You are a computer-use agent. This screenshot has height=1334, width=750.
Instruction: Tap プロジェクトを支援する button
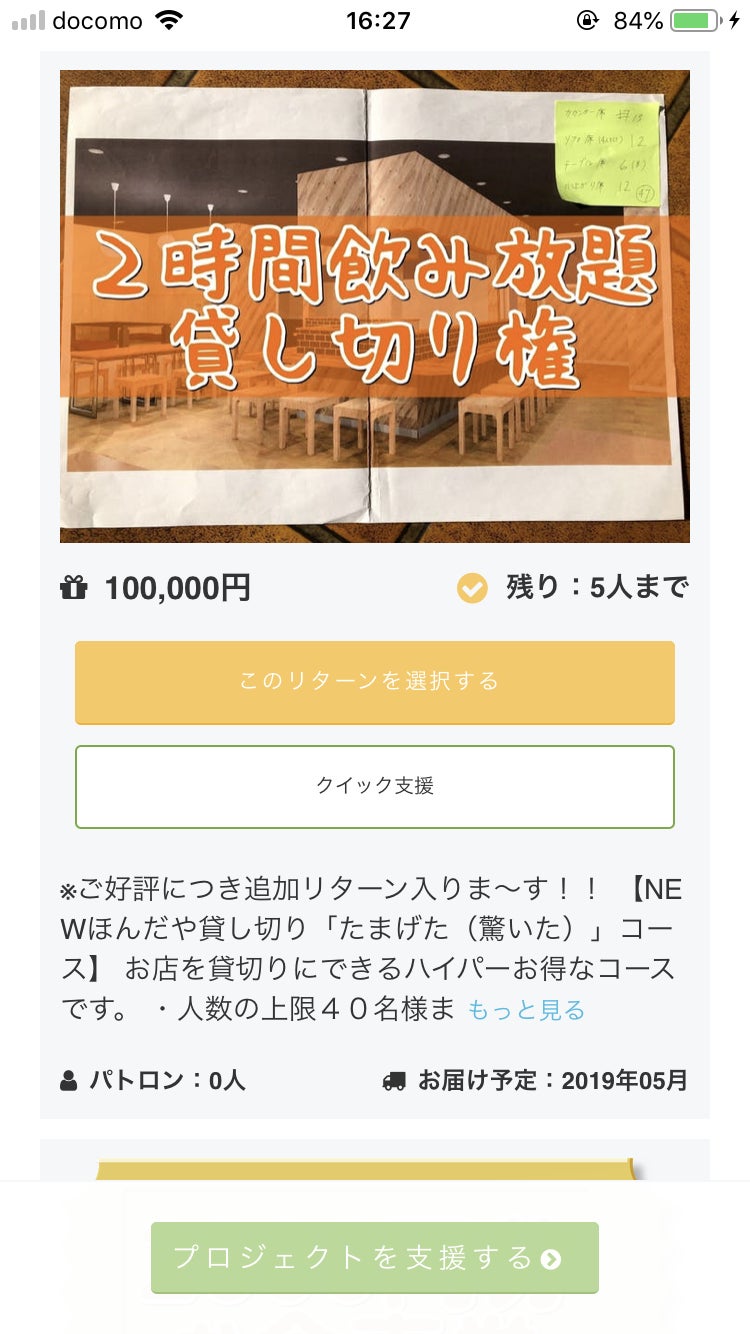374,1257
